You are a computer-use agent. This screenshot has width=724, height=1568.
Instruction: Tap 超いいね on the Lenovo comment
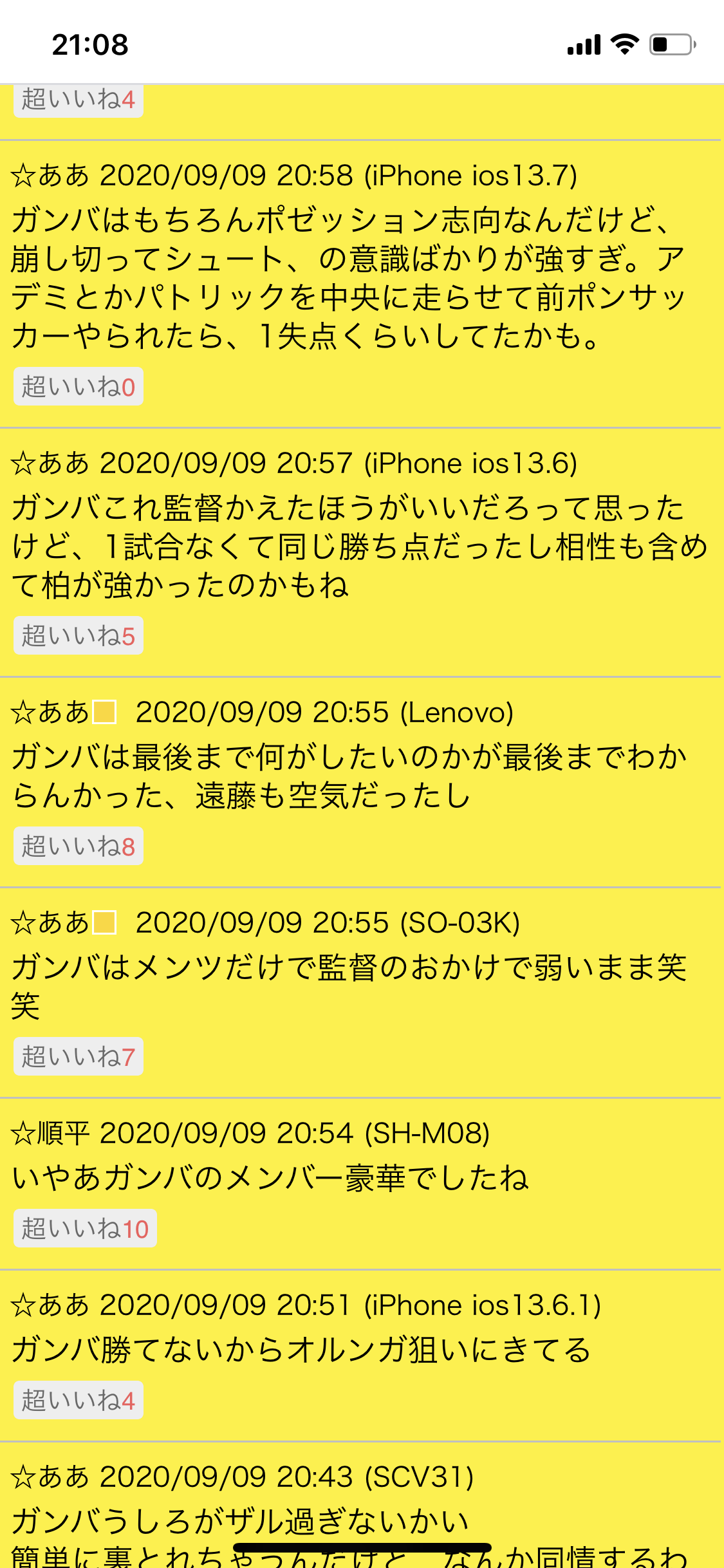(x=78, y=846)
